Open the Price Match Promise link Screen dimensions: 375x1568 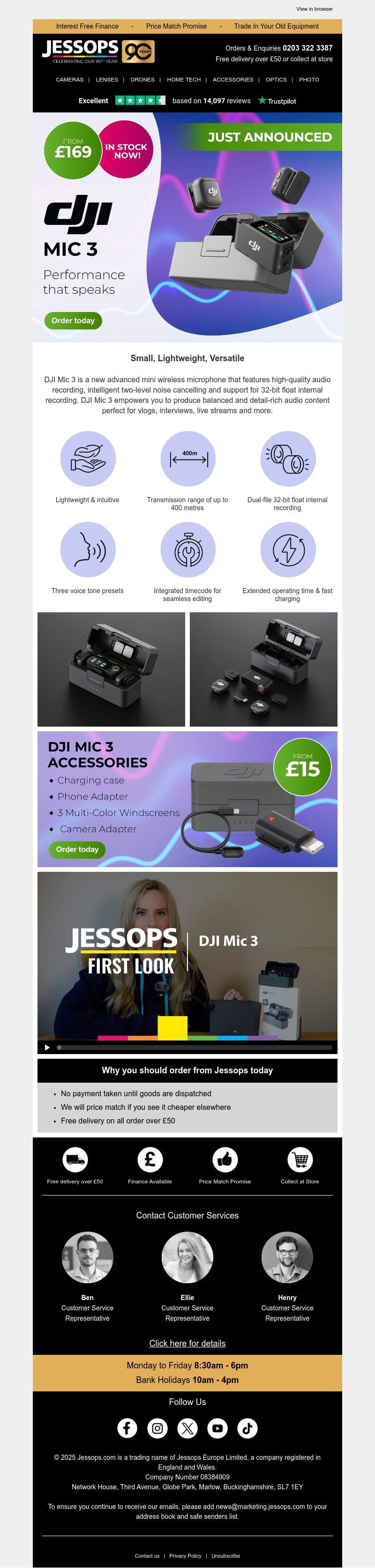[176, 26]
